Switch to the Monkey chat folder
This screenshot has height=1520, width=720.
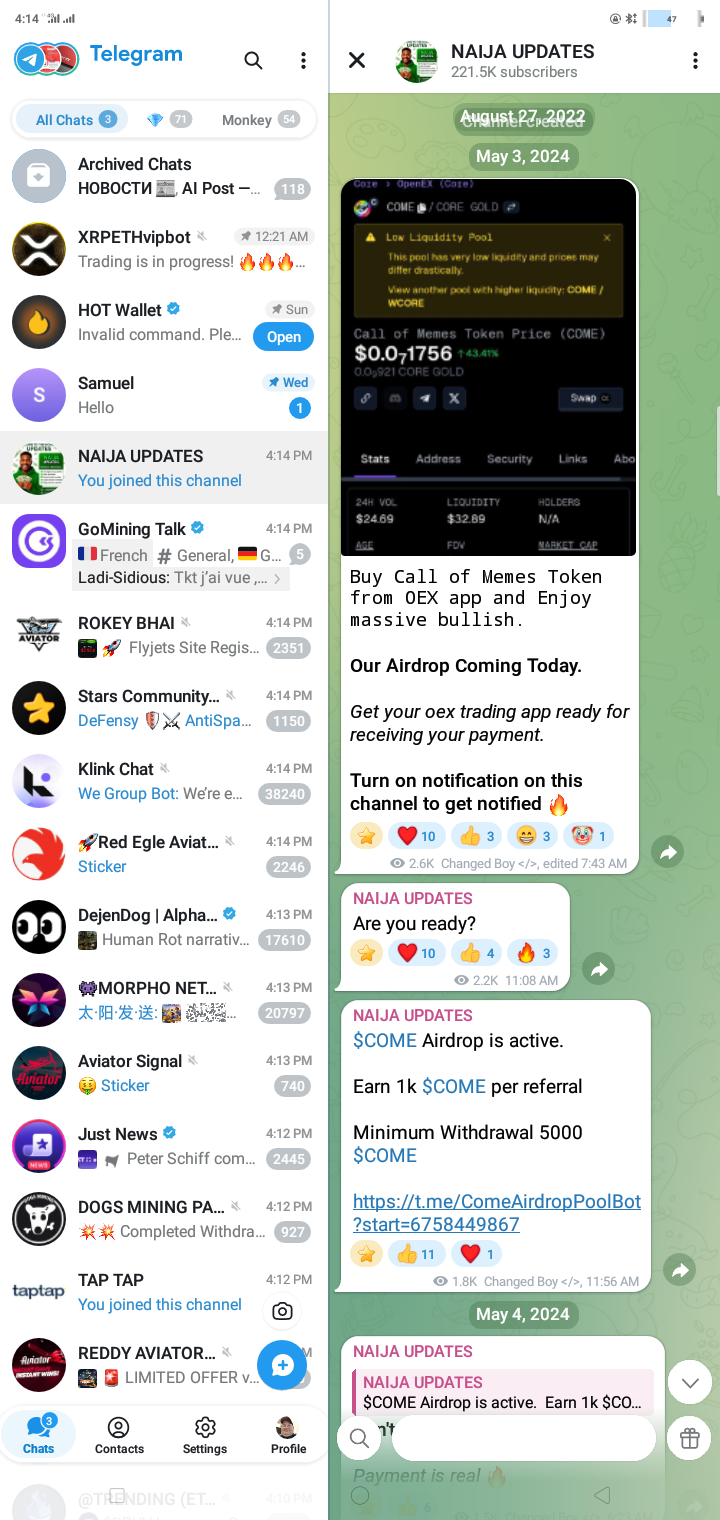click(x=259, y=120)
